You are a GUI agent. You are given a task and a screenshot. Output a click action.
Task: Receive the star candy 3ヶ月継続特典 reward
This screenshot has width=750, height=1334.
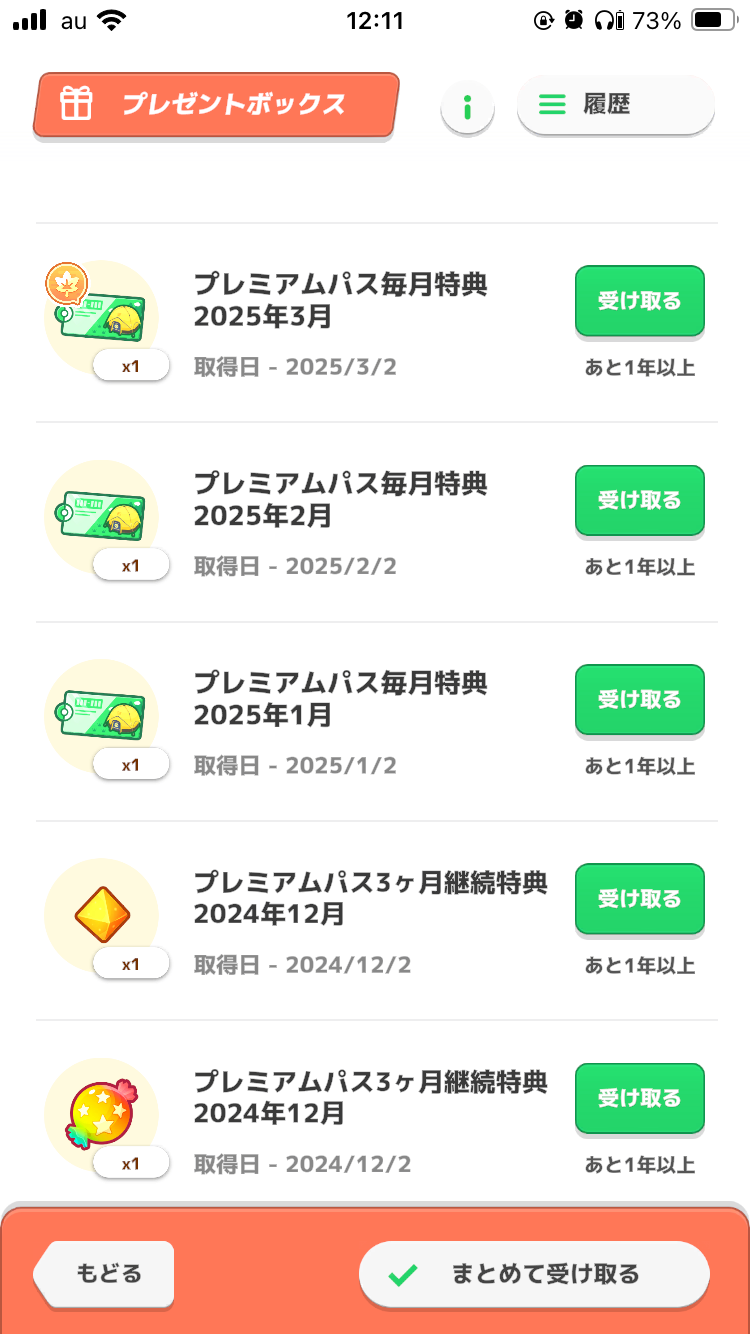click(639, 1098)
